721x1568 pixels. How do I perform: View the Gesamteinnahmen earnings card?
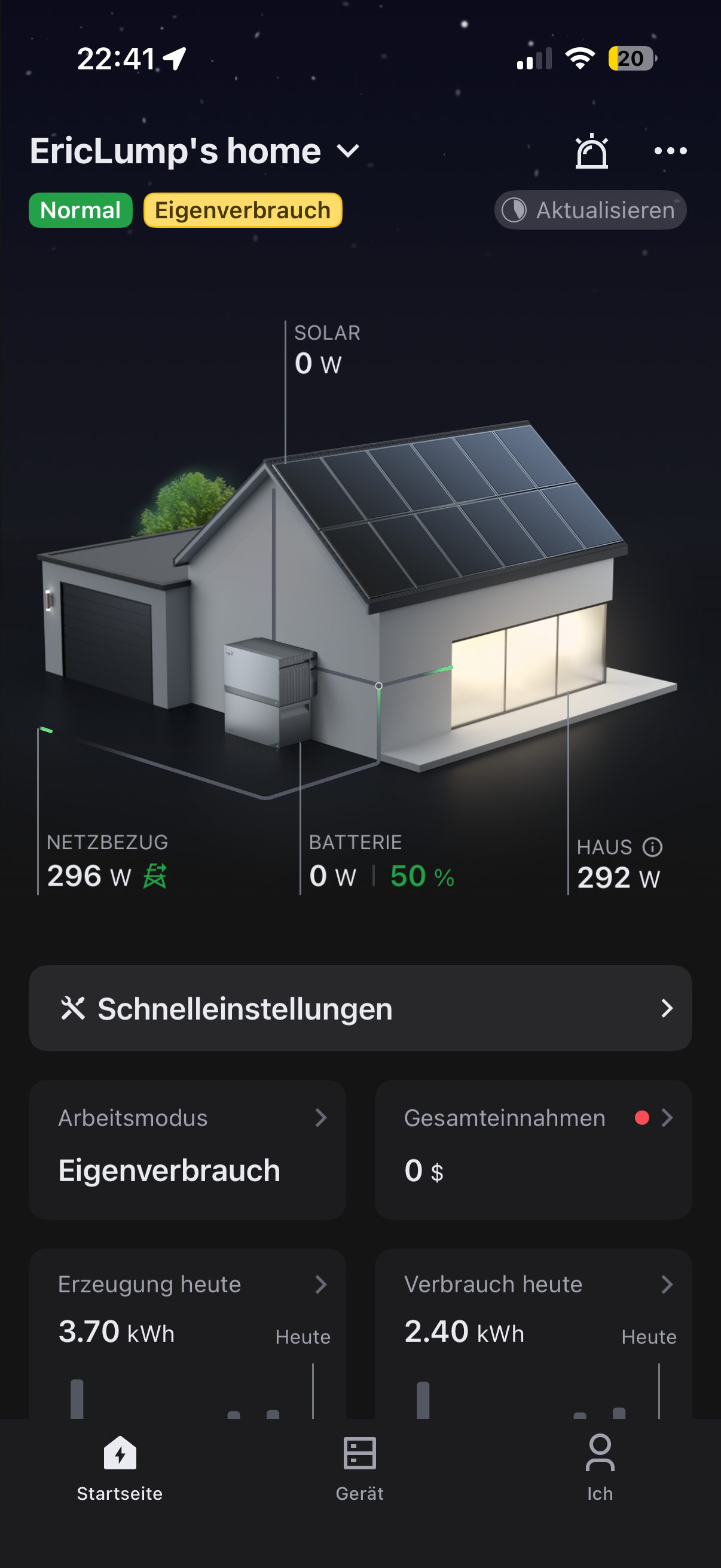tap(533, 1149)
